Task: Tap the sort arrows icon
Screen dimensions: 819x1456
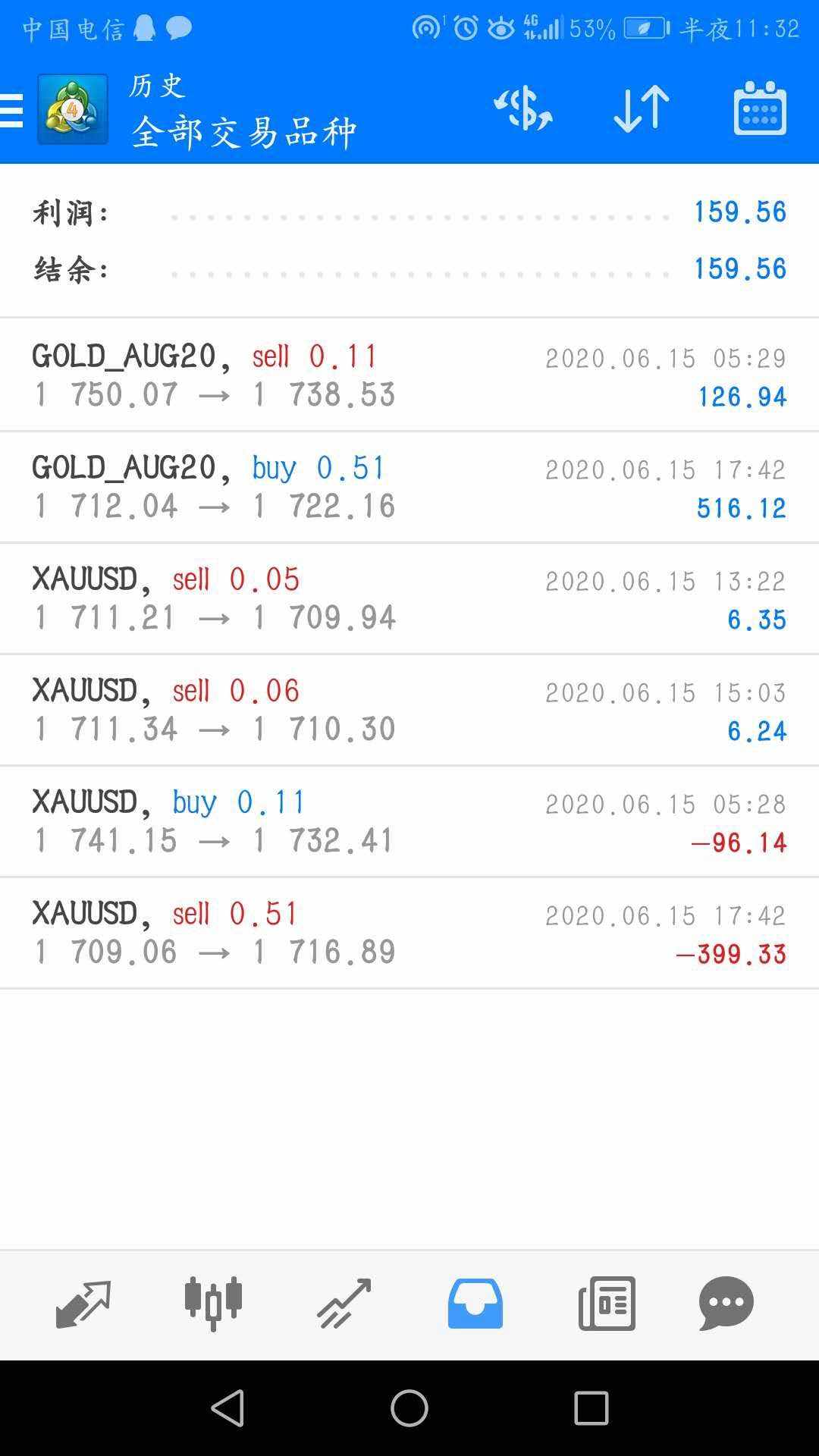Action: pos(641,108)
